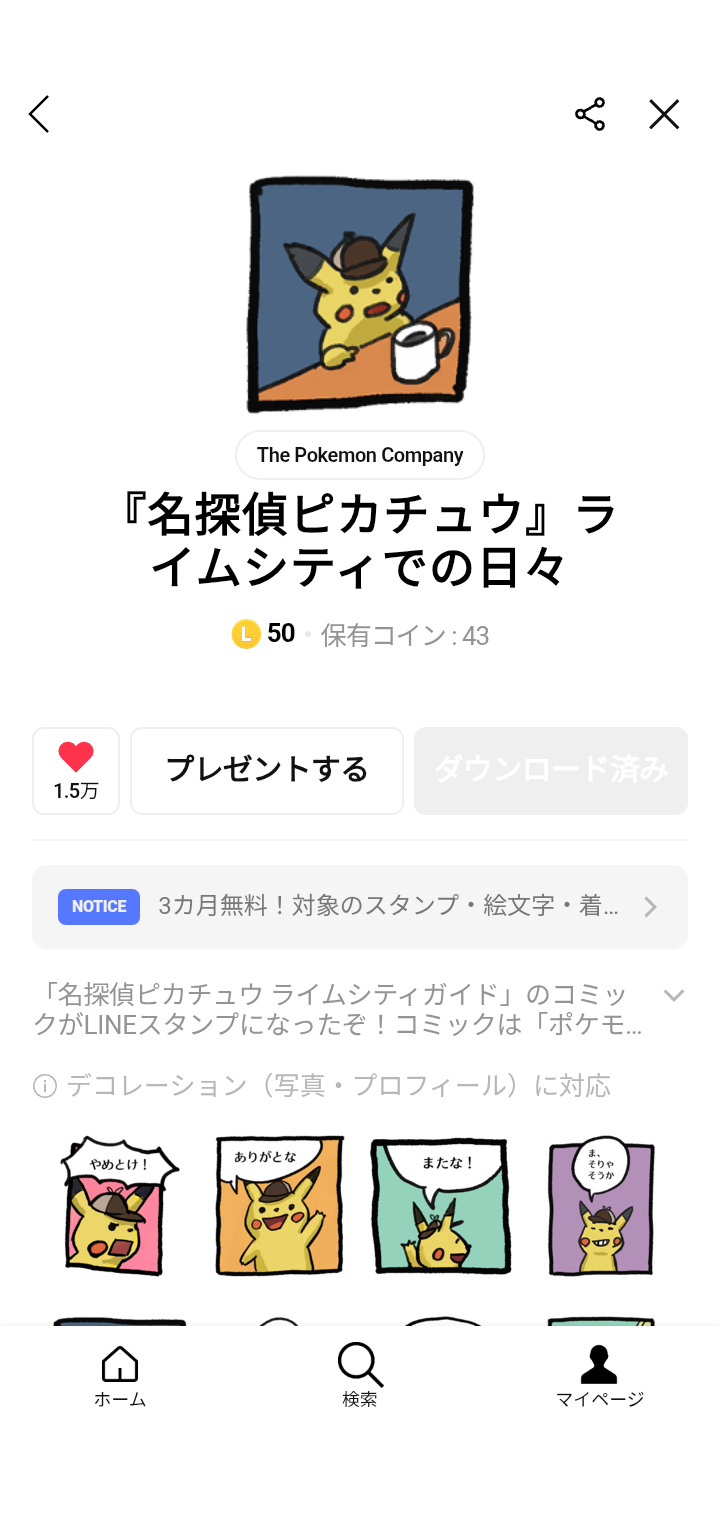This screenshot has width=720, height=1520.
Task: Tap the プレゼントする button
Action: [267, 770]
